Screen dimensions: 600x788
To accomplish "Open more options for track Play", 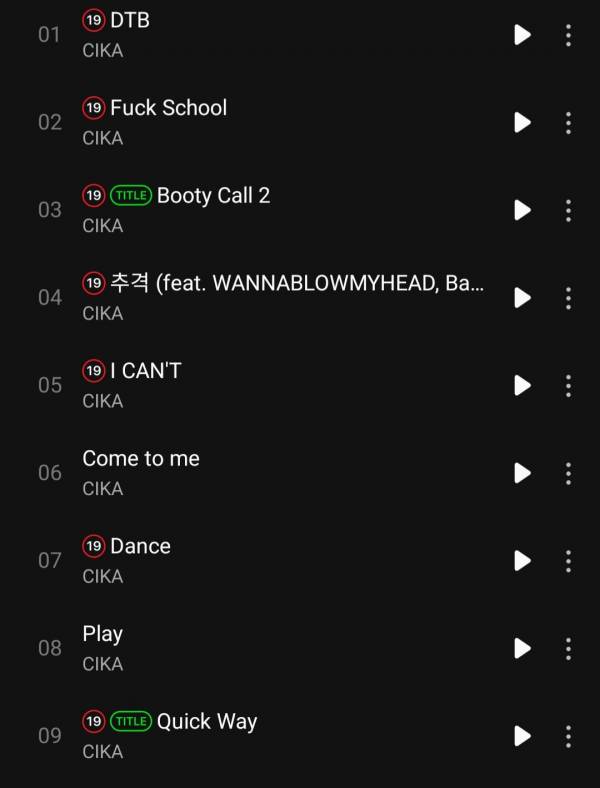I will tap(568, 648).
